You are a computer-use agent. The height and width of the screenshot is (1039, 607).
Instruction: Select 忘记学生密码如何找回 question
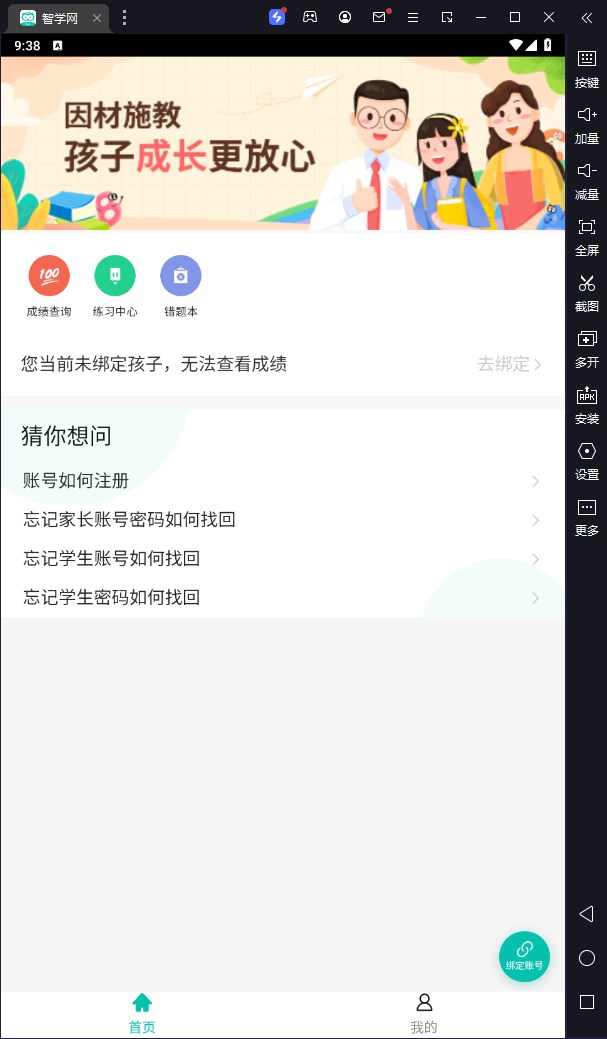[280, 598]
